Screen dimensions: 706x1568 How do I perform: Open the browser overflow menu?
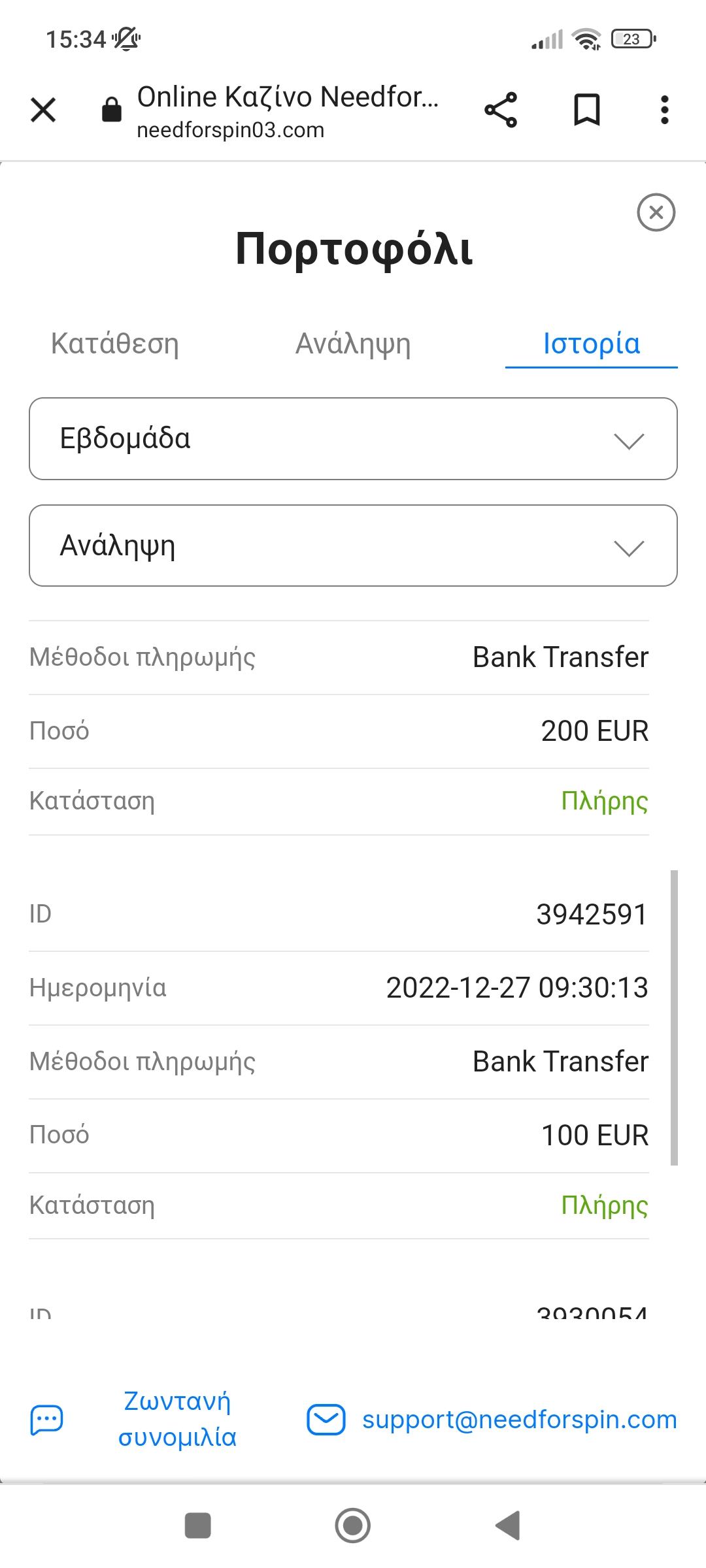coord(664,110)
